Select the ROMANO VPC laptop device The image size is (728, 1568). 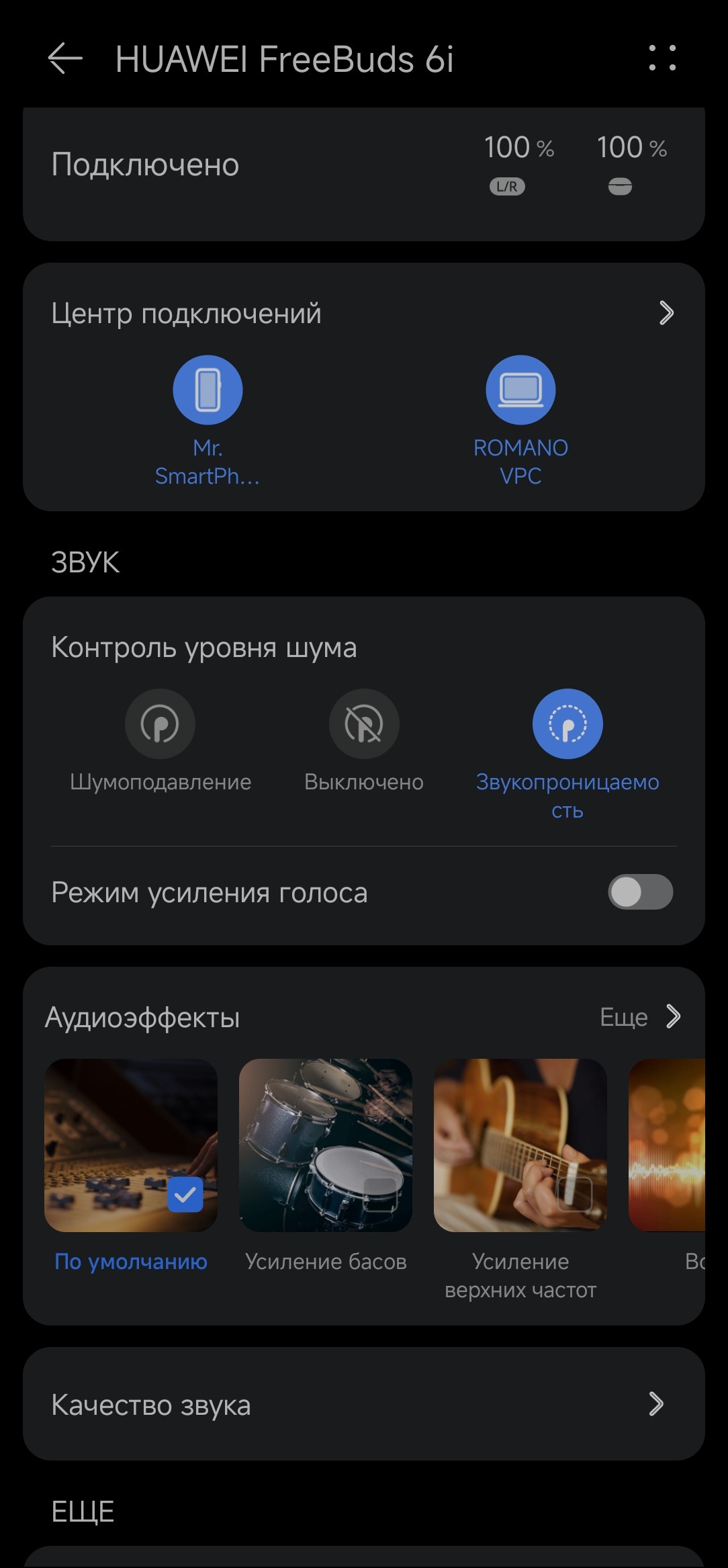click(x=520, y=390)
